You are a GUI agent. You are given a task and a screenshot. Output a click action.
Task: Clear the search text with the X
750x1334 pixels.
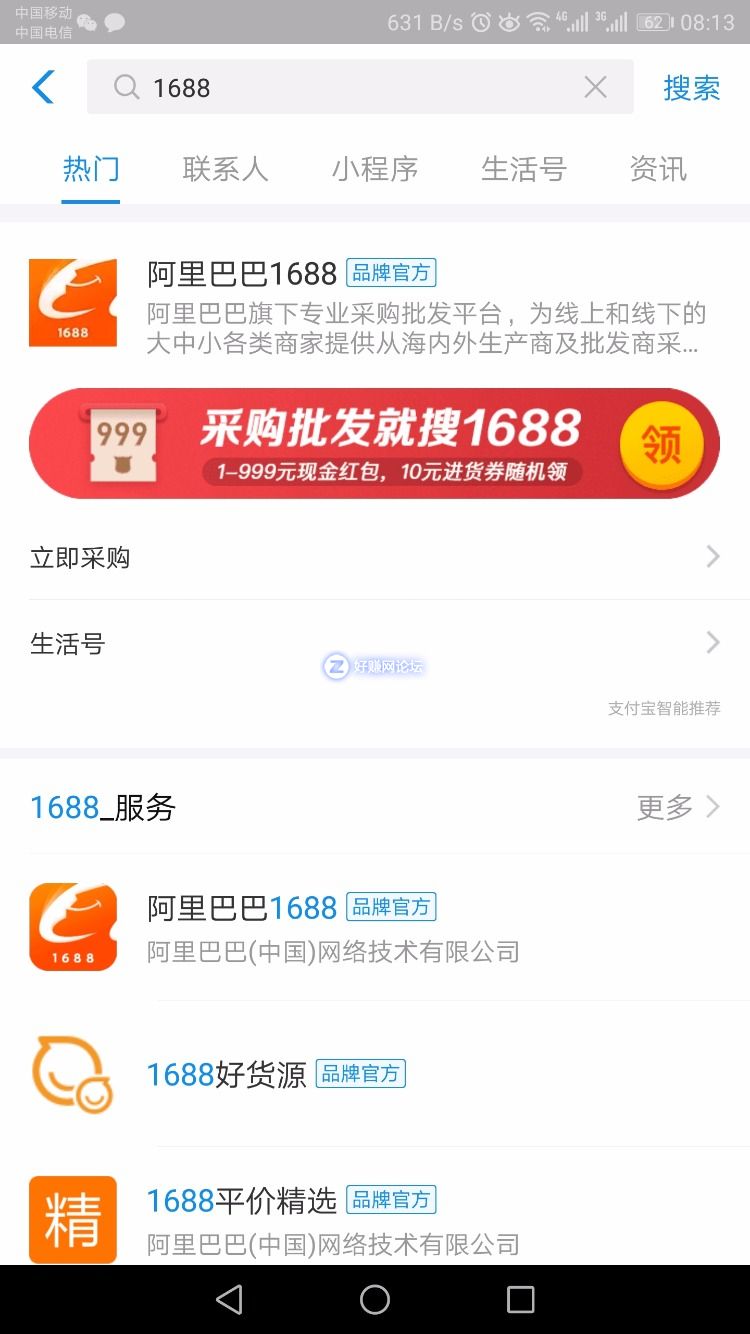595,88
